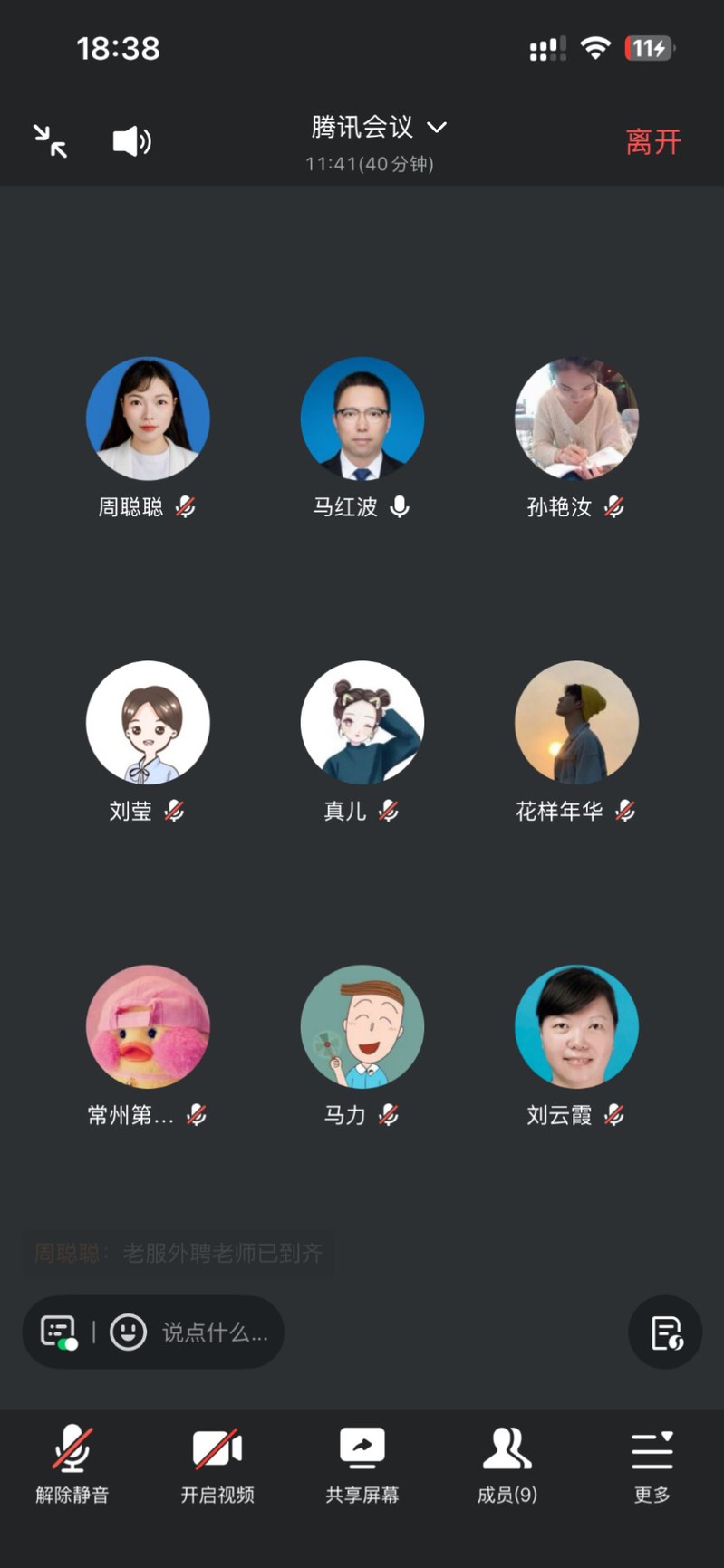
Task: Select participant 刘莹's avatar
Action: point(148,722)
